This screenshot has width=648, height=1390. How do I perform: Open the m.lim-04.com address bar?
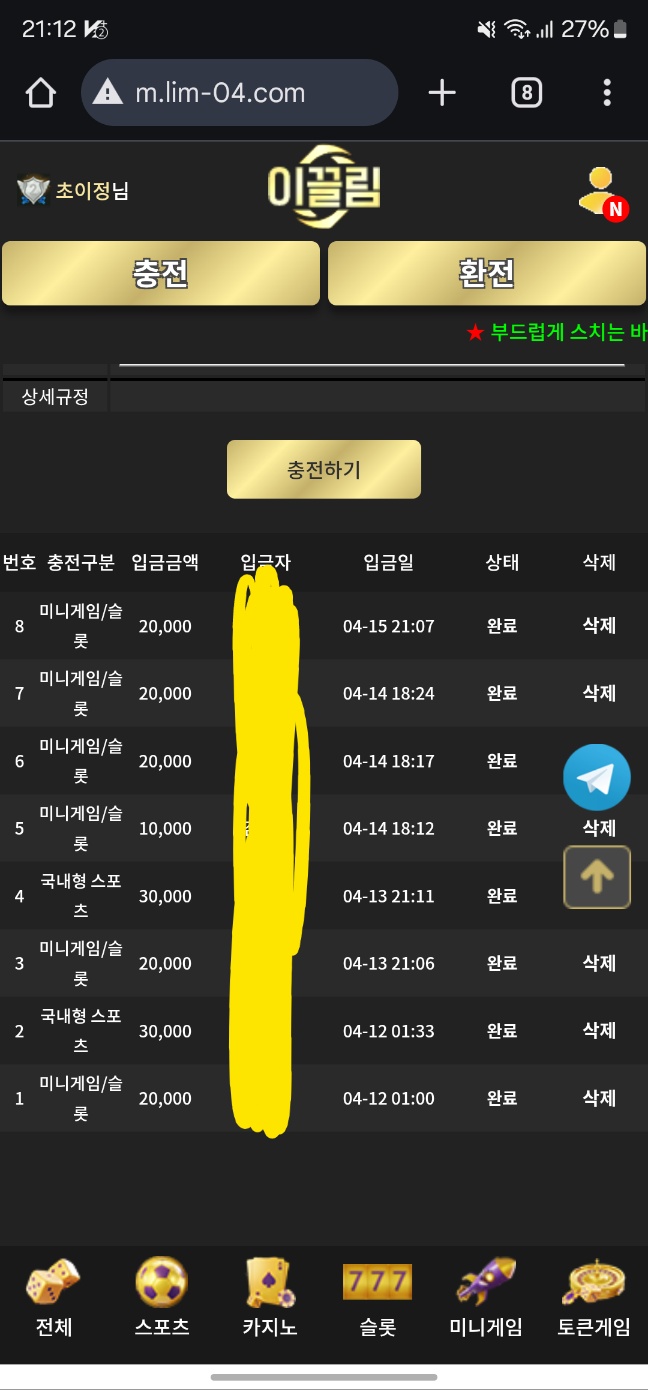(240, 93)
